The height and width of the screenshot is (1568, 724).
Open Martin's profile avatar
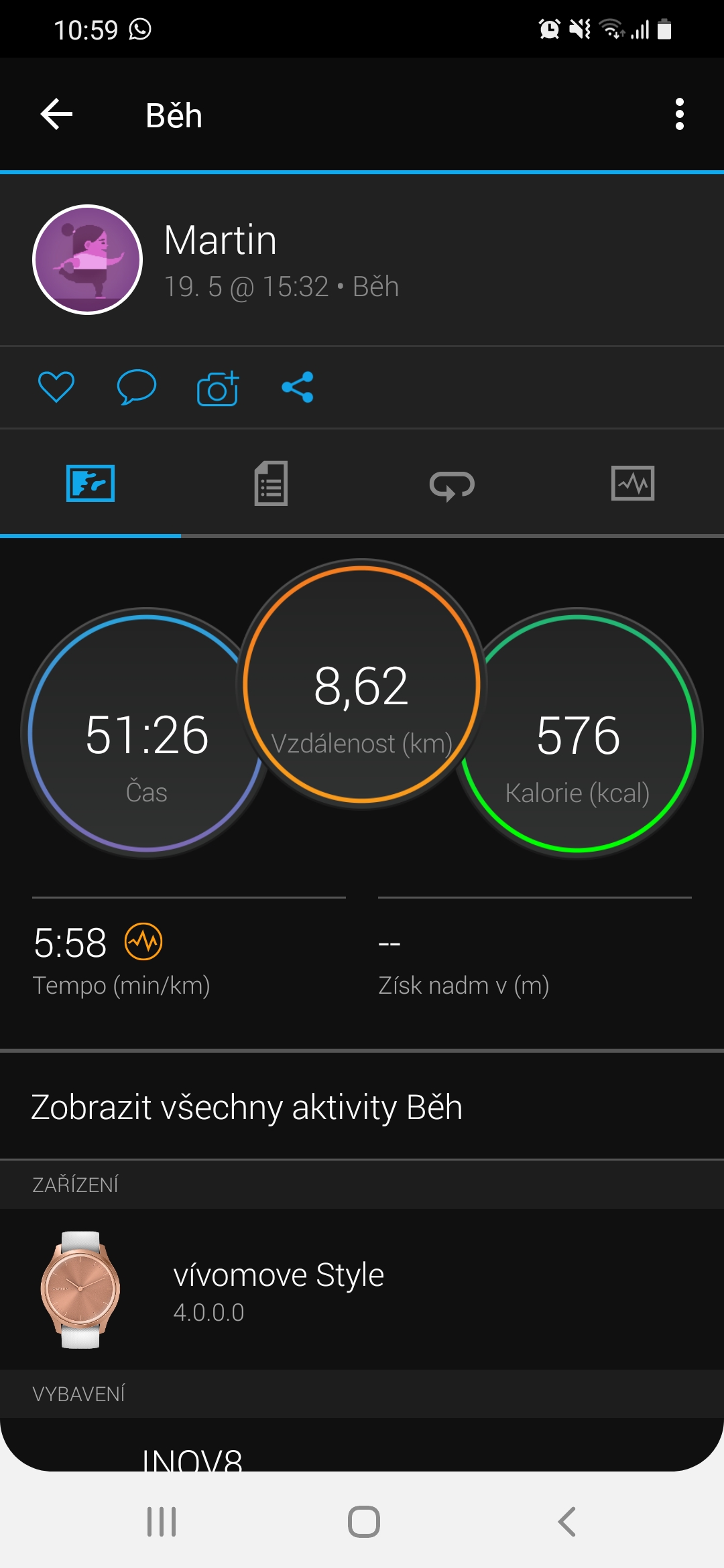tap(88, 259)
